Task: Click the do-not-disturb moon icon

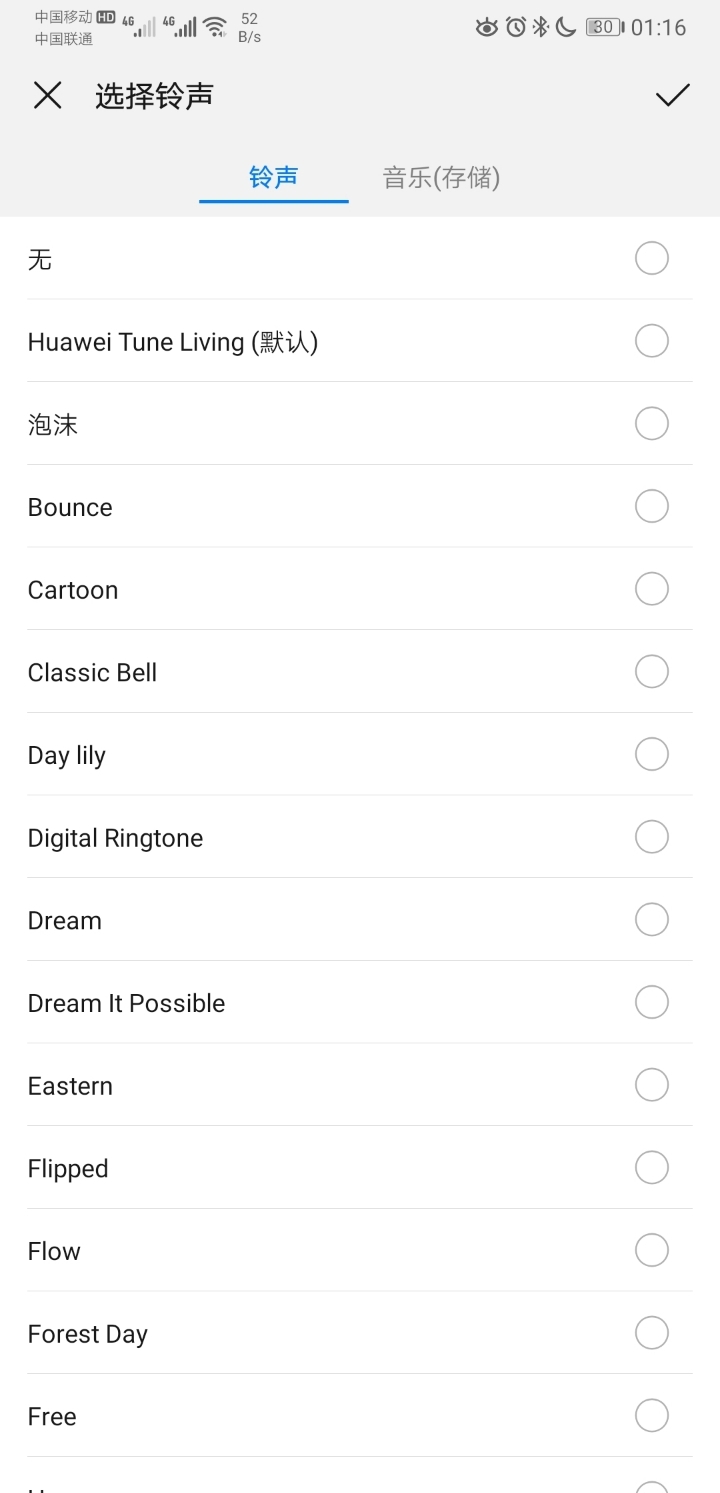Action: coord(566,28)
